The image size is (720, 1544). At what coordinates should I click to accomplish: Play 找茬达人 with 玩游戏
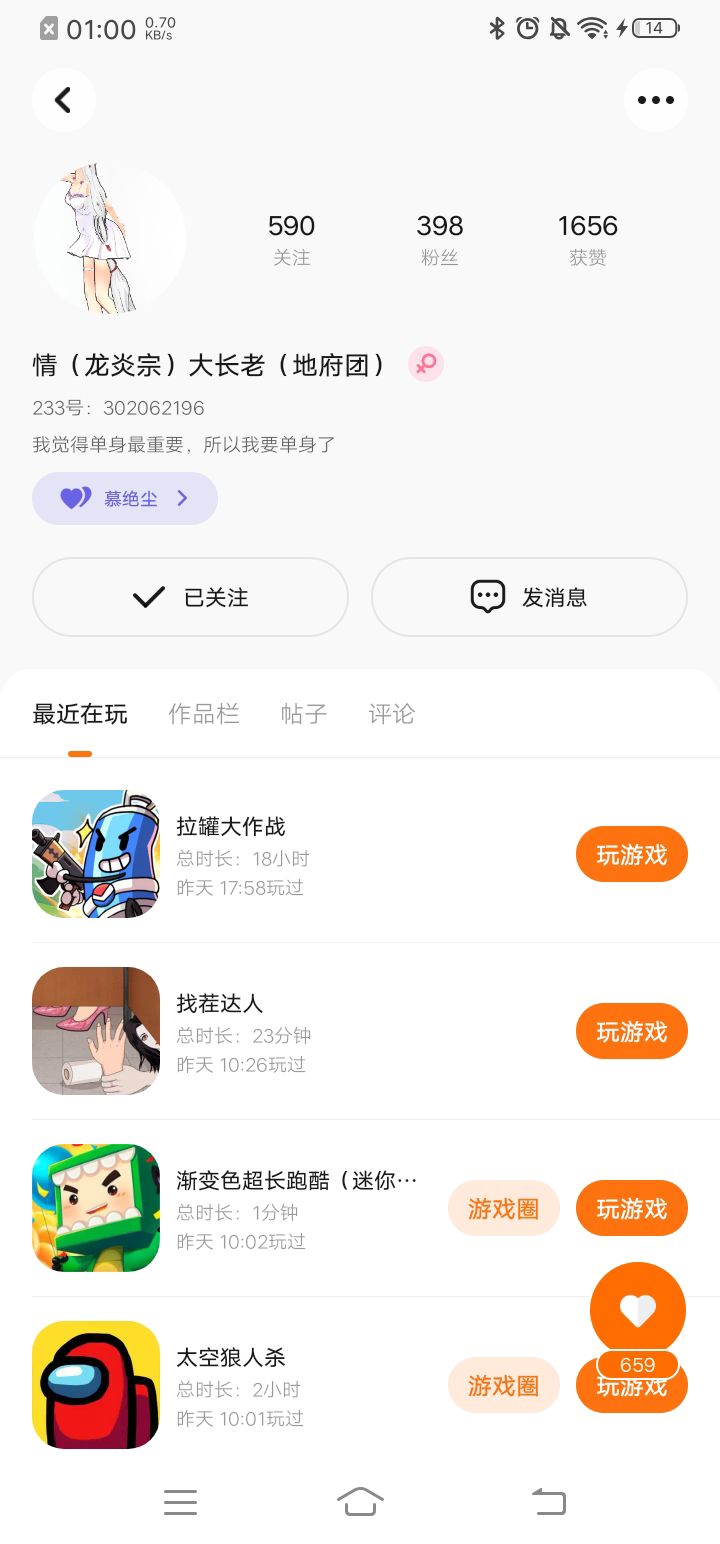pyautogui.click(x=631, y=1032)
